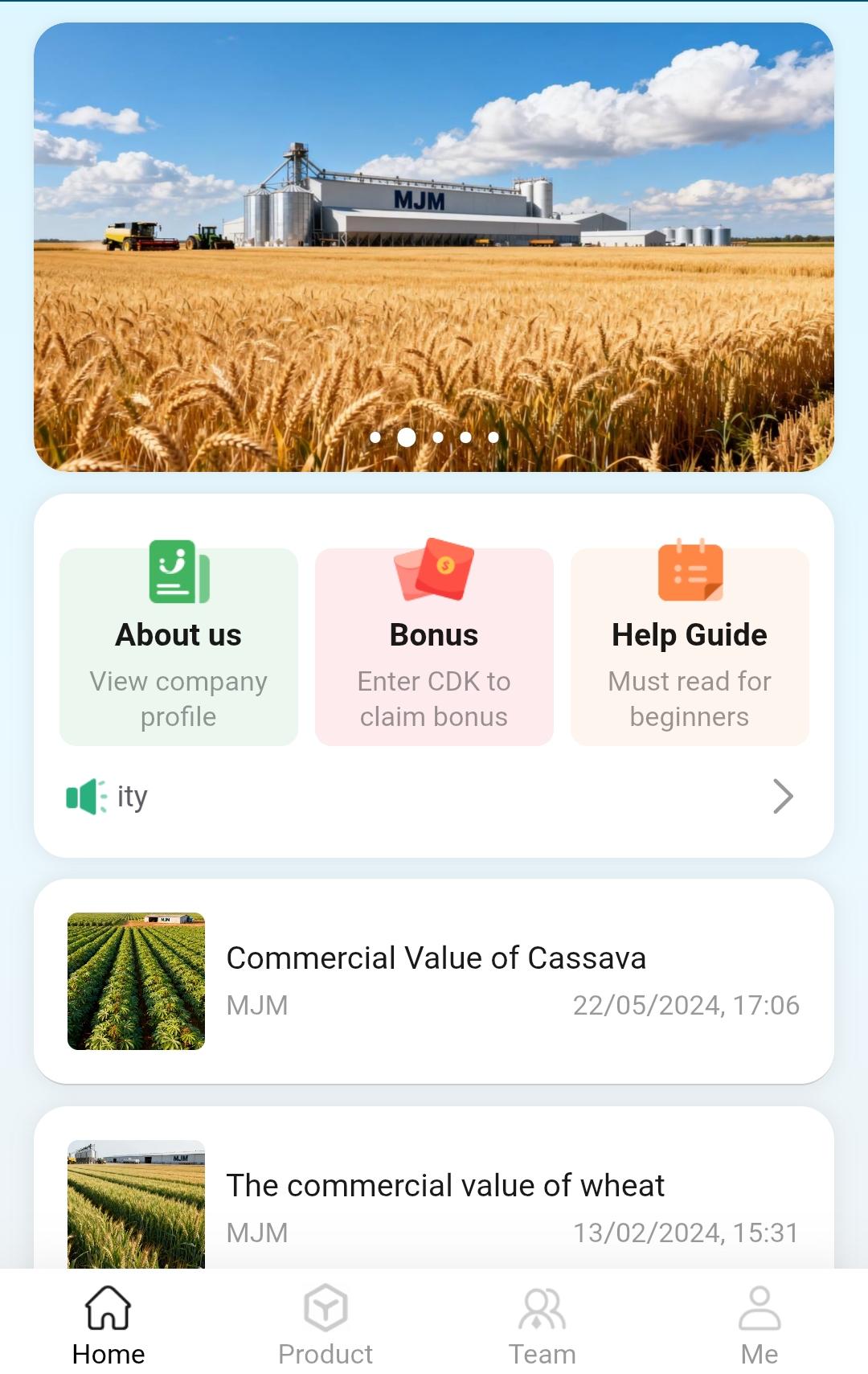Expand the announcement via the right chevron
Screen dimensions: 868x1374
[783, 796]
